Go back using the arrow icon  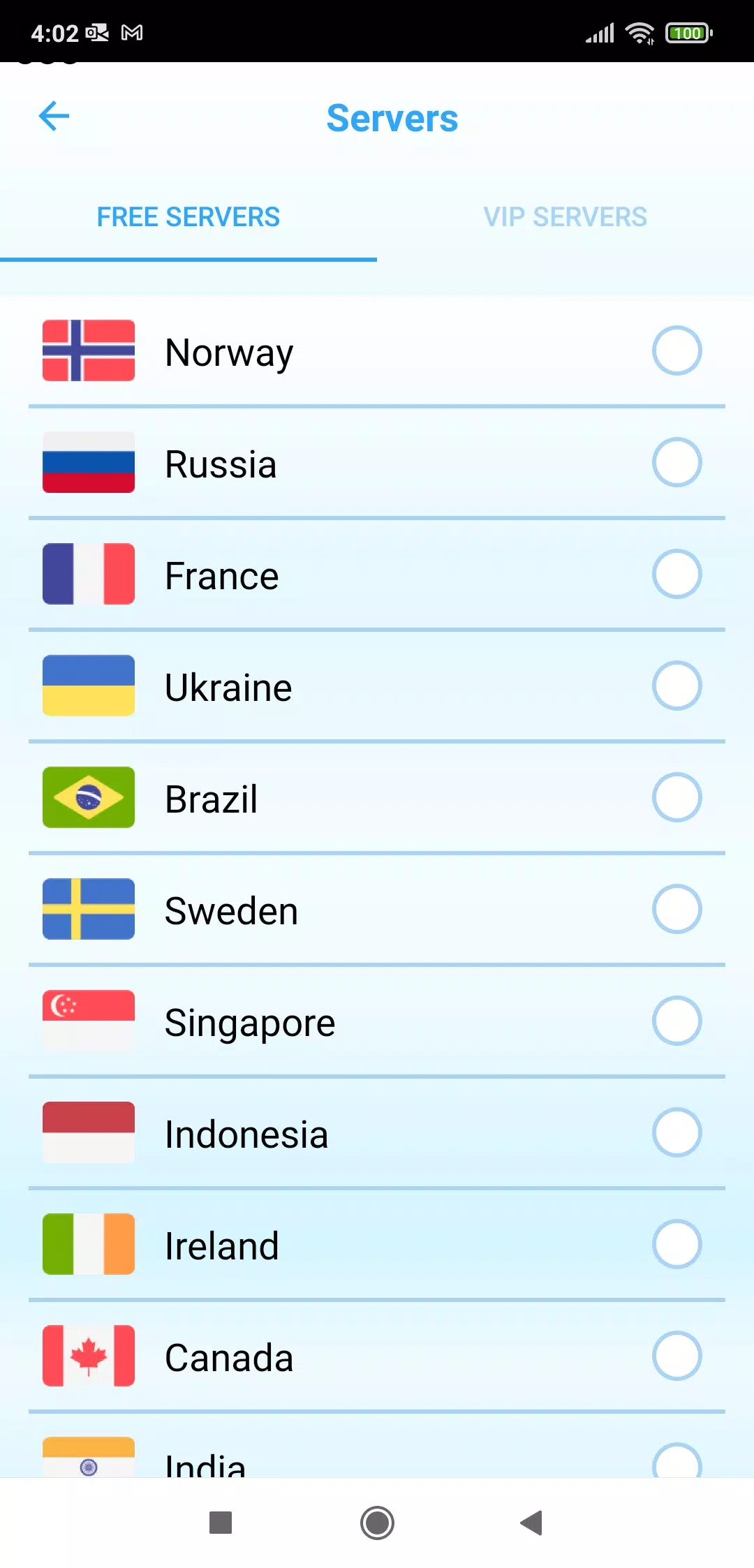(x=54, y=116)
